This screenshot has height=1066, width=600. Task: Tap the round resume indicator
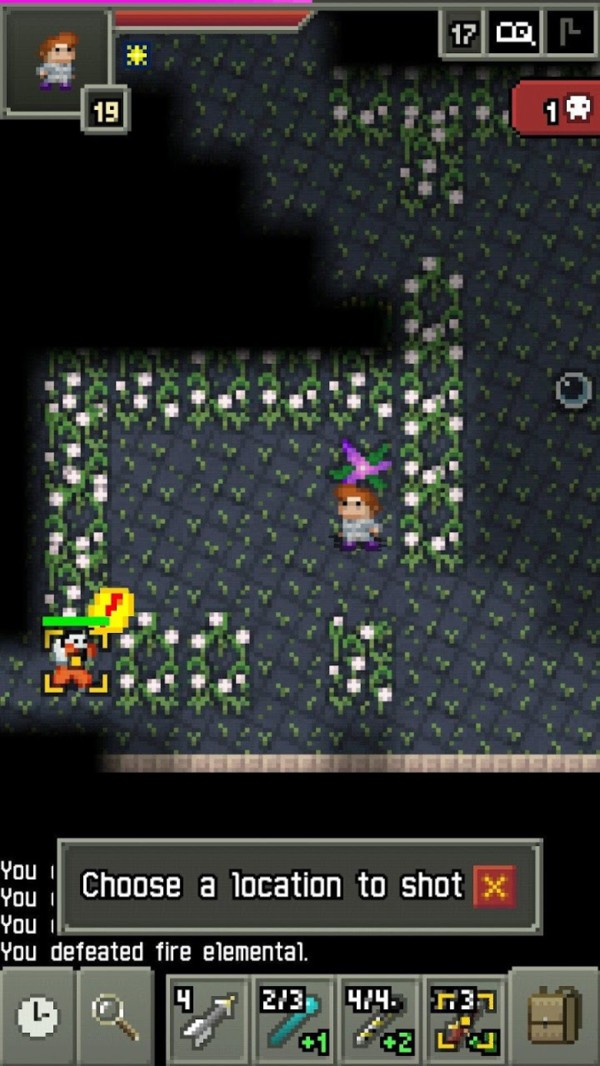tap(574, 391)
